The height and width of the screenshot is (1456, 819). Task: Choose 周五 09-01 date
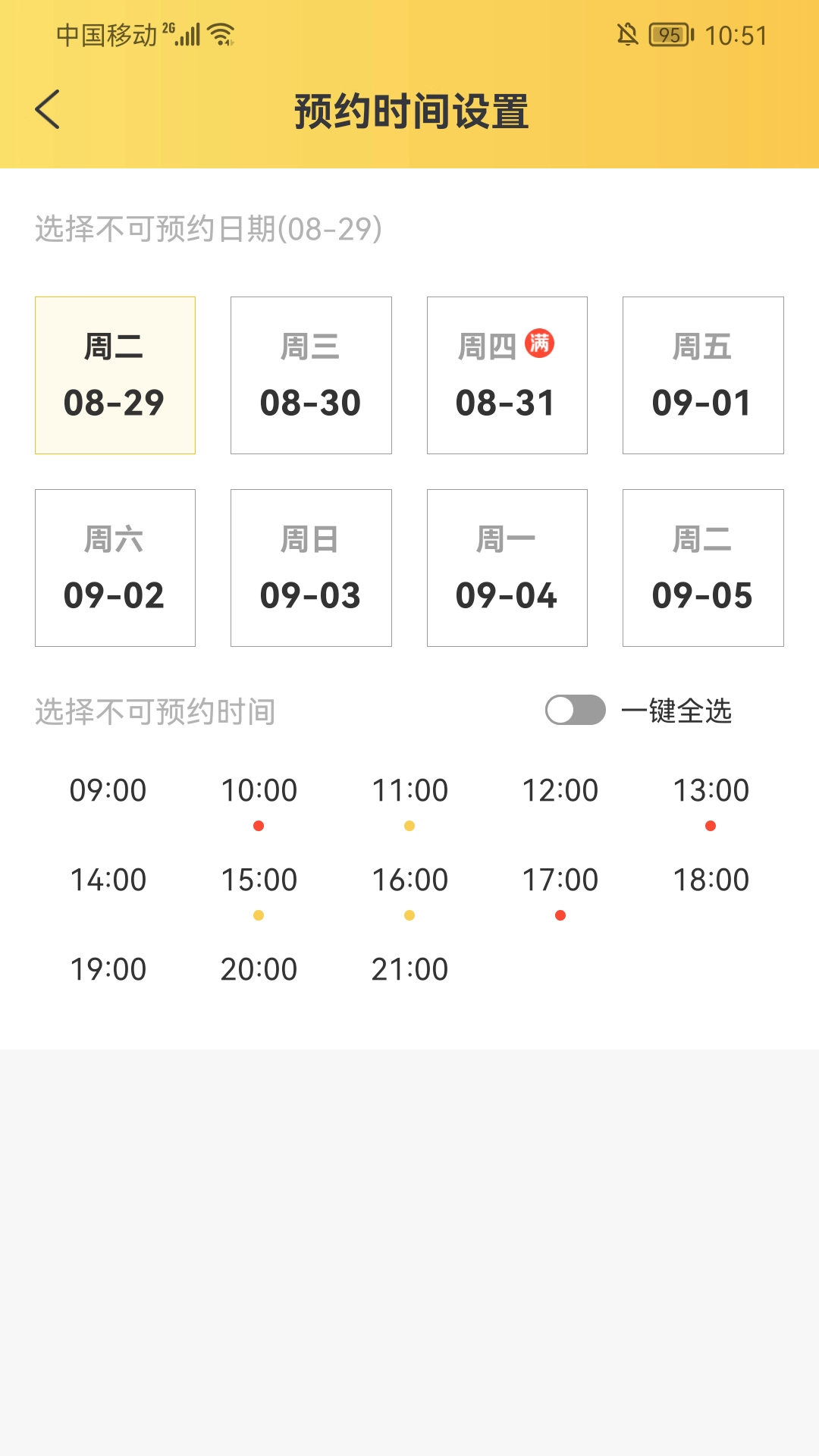point(703,375)
